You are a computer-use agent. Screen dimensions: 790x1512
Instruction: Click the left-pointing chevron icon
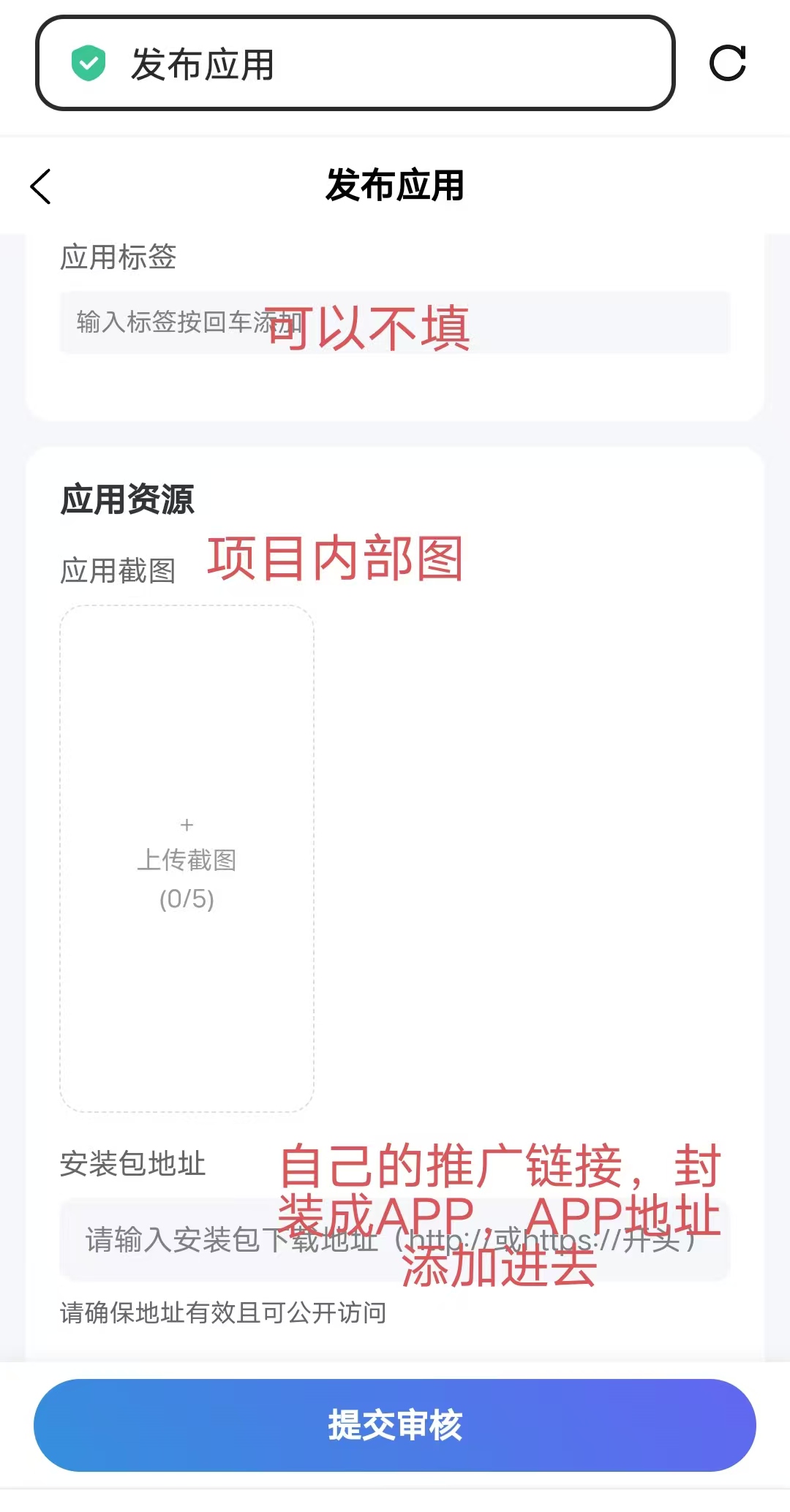tap(42, 186)
